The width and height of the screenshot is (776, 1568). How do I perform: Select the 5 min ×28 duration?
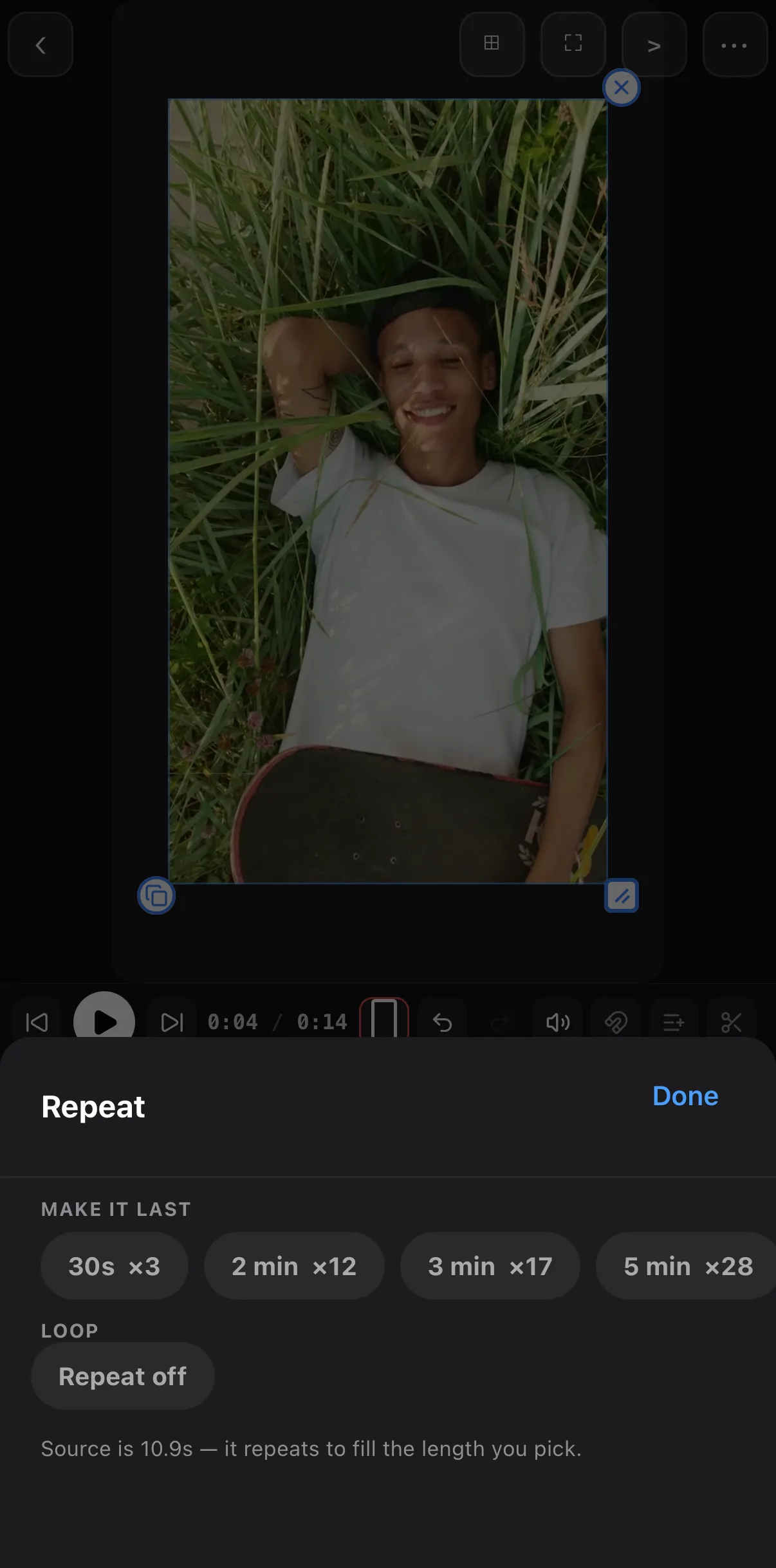(x=687, y=1266)
